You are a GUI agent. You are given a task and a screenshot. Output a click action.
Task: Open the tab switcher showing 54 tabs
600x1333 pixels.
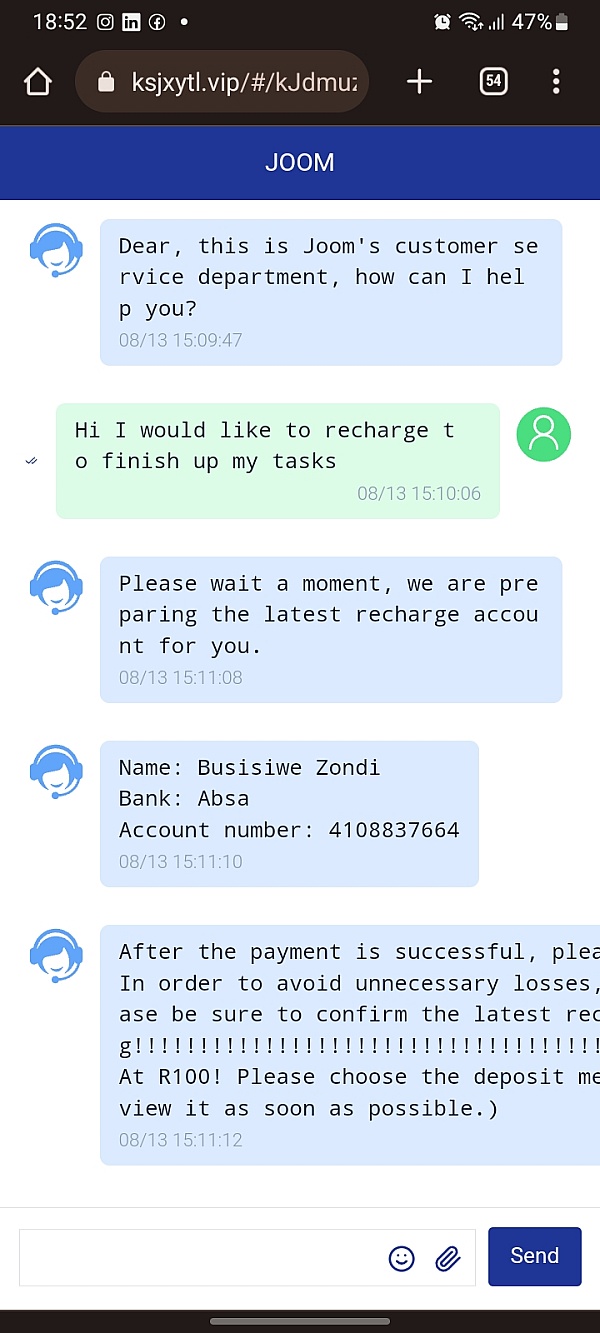[493, 82]
